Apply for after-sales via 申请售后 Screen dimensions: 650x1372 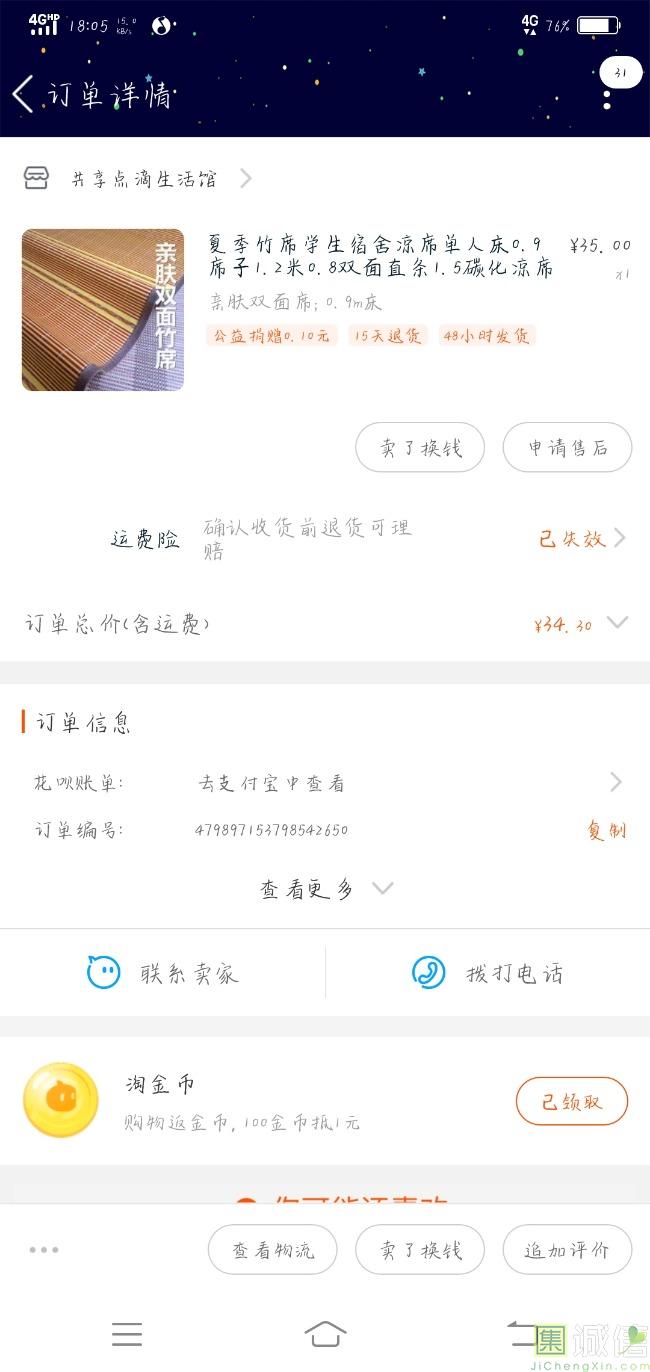pos(567,447)
